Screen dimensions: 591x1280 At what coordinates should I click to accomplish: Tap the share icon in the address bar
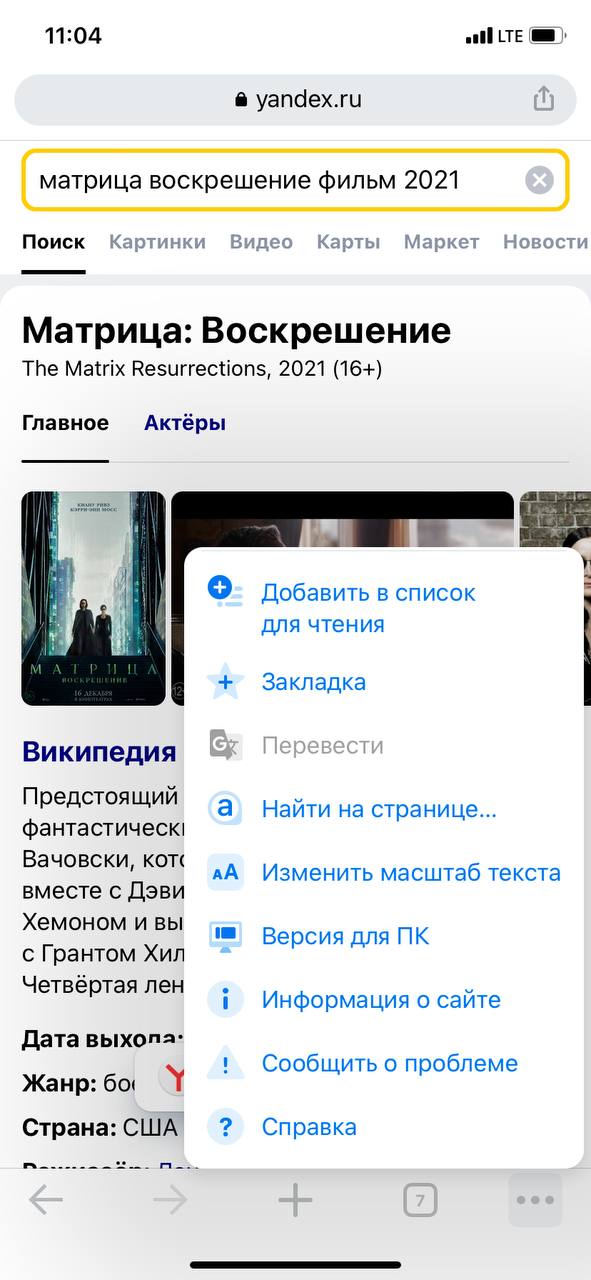pyautogui.click(x=543, y=98)
